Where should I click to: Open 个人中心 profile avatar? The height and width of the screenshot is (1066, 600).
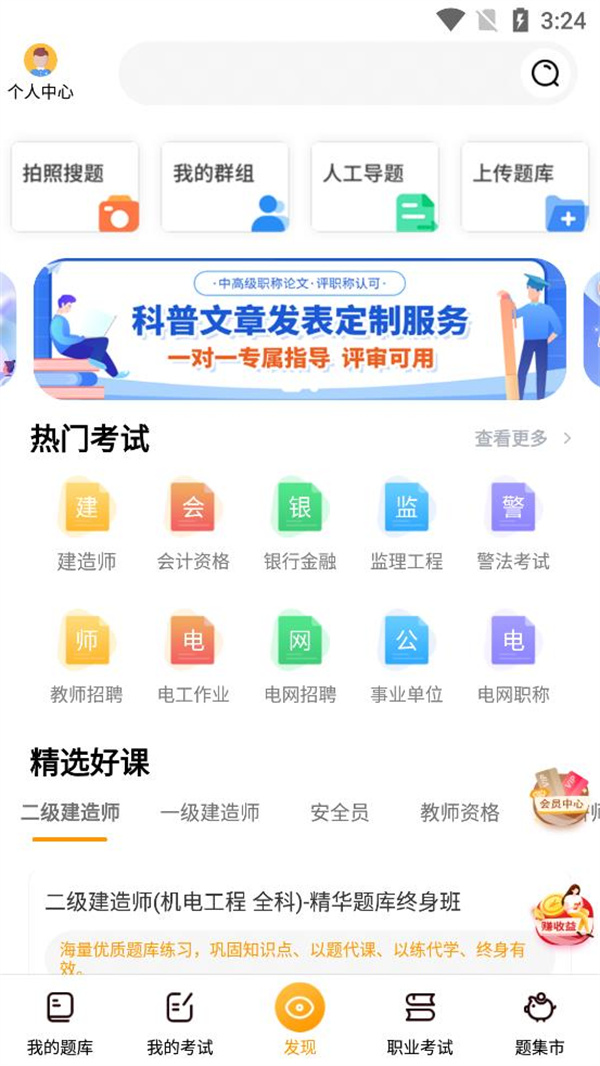(40, 62)
